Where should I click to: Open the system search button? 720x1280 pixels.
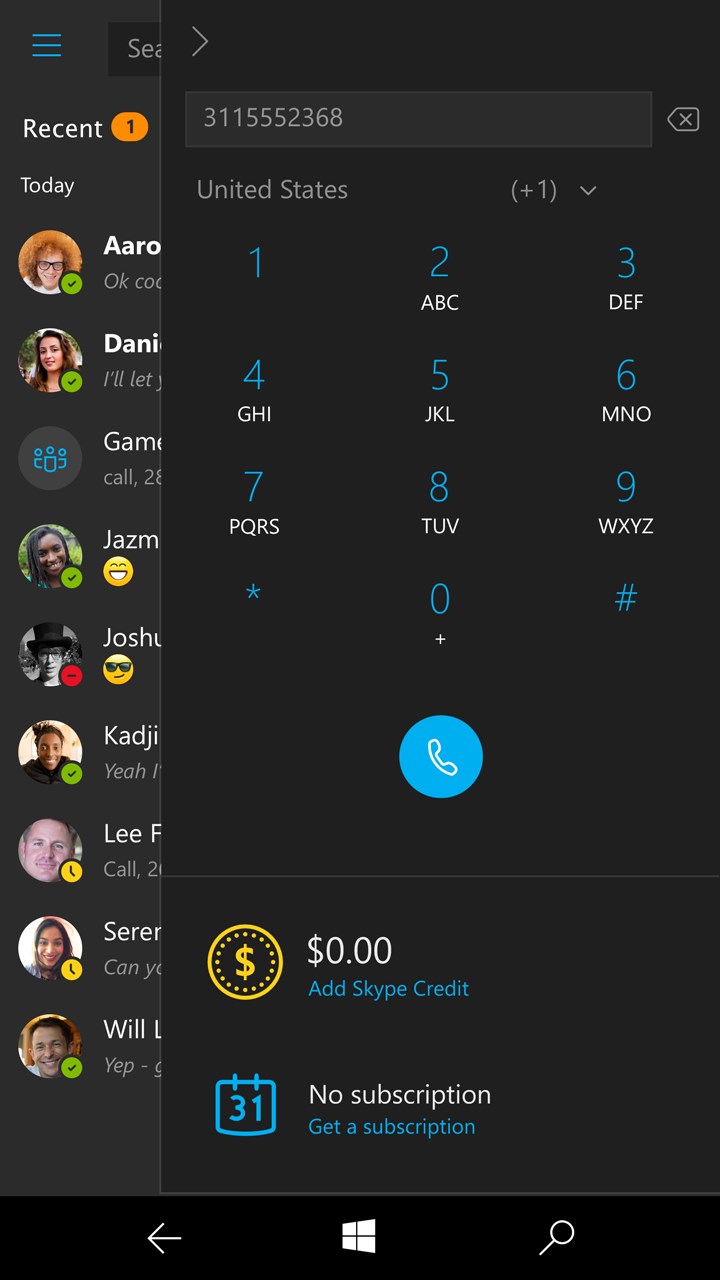pyautogui.click(x=556, y=1238)
